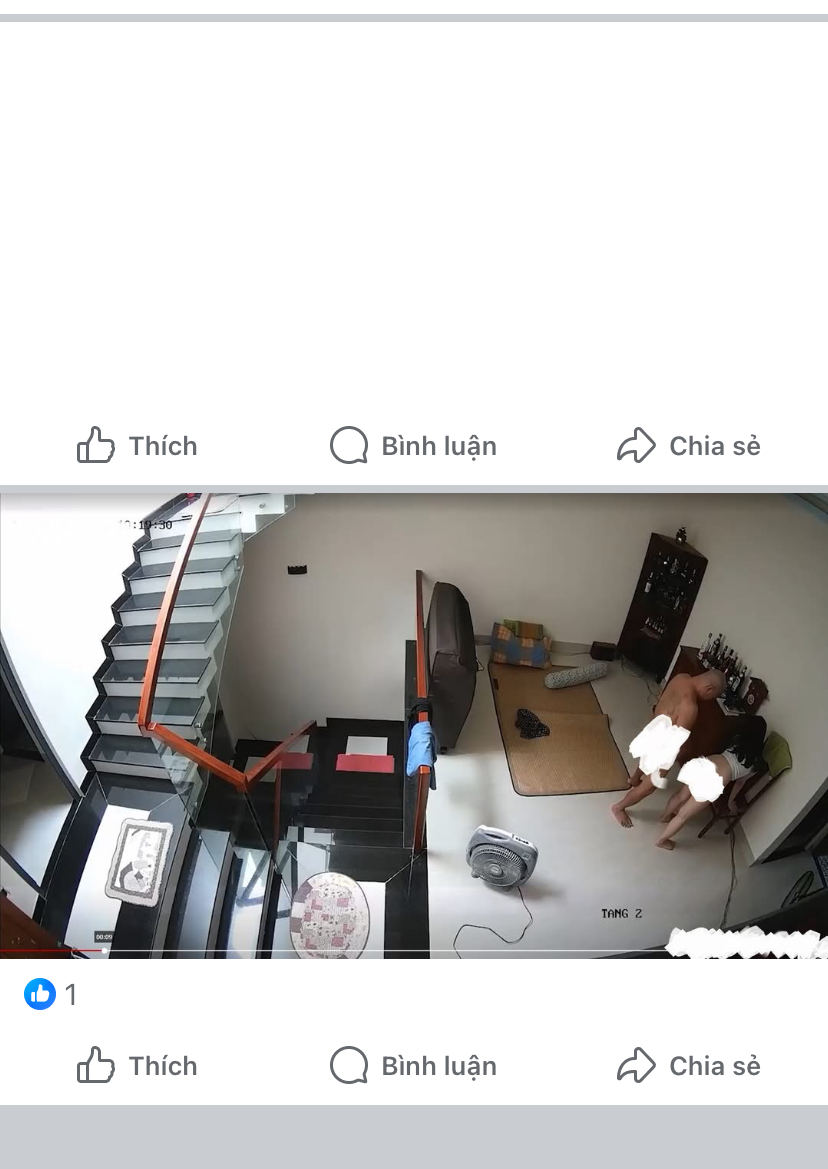The image size is (828, 1169).
Task: Tap Chia sẻ on the post before the video
Action: [x=689, y=446]
